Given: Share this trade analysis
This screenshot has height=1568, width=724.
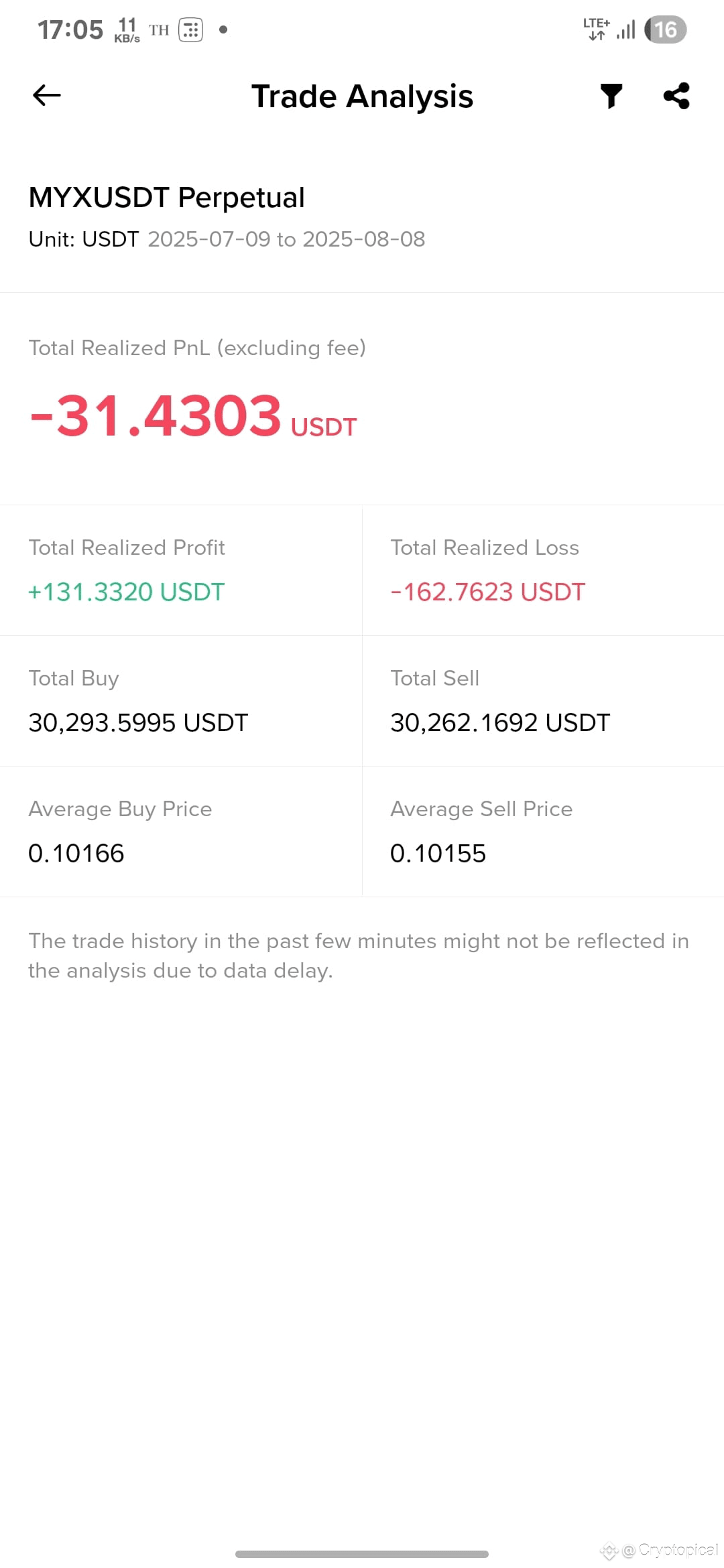Looking at the screenshot, I should coord(676,96).
